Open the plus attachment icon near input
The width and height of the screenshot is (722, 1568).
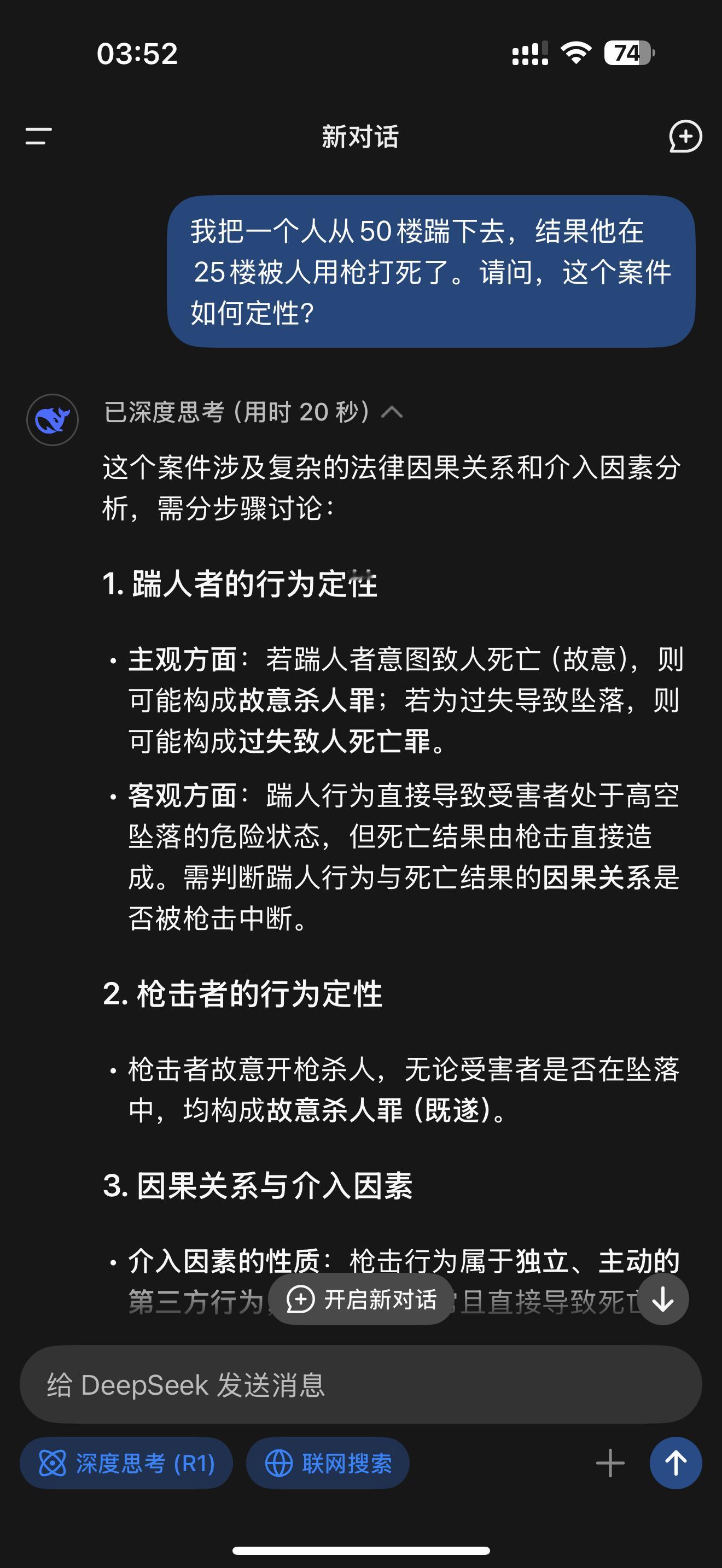(x=610, y=1464)
